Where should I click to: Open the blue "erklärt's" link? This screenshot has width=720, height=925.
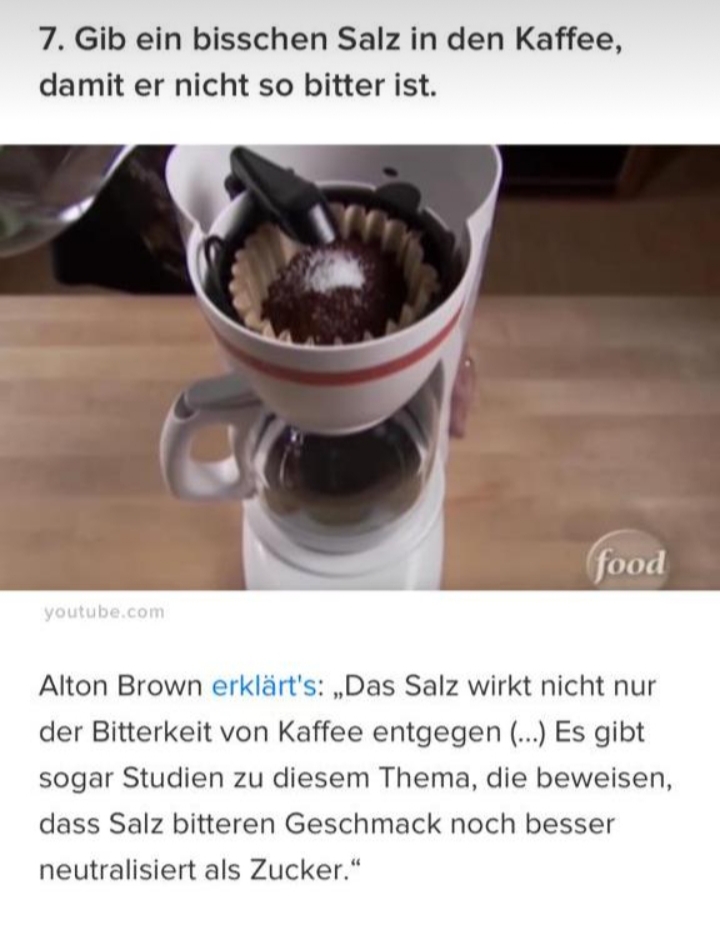click(x=263, y=687)
